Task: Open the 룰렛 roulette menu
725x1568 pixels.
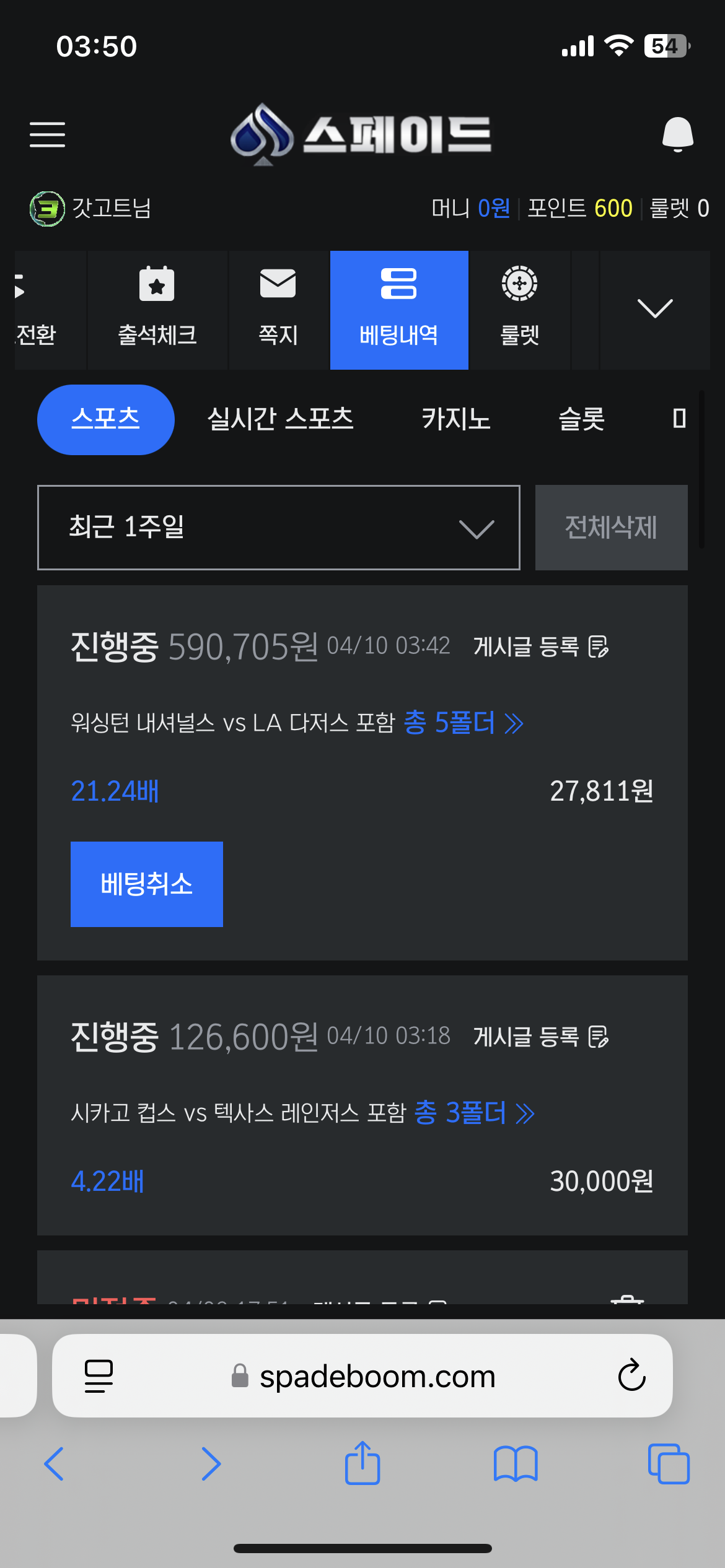Action: pos(519,310)
